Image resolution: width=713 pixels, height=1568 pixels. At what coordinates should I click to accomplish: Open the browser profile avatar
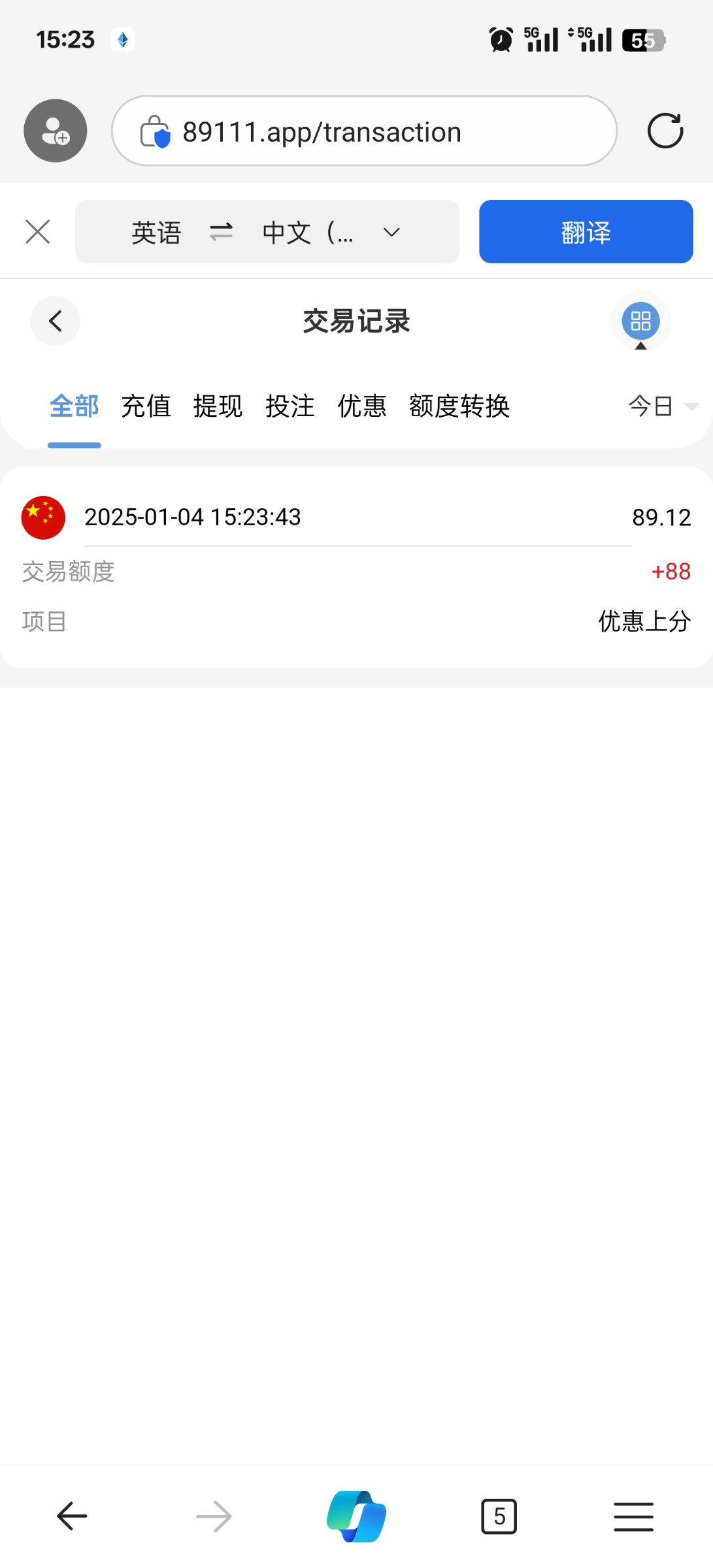[x=56, y=131]
